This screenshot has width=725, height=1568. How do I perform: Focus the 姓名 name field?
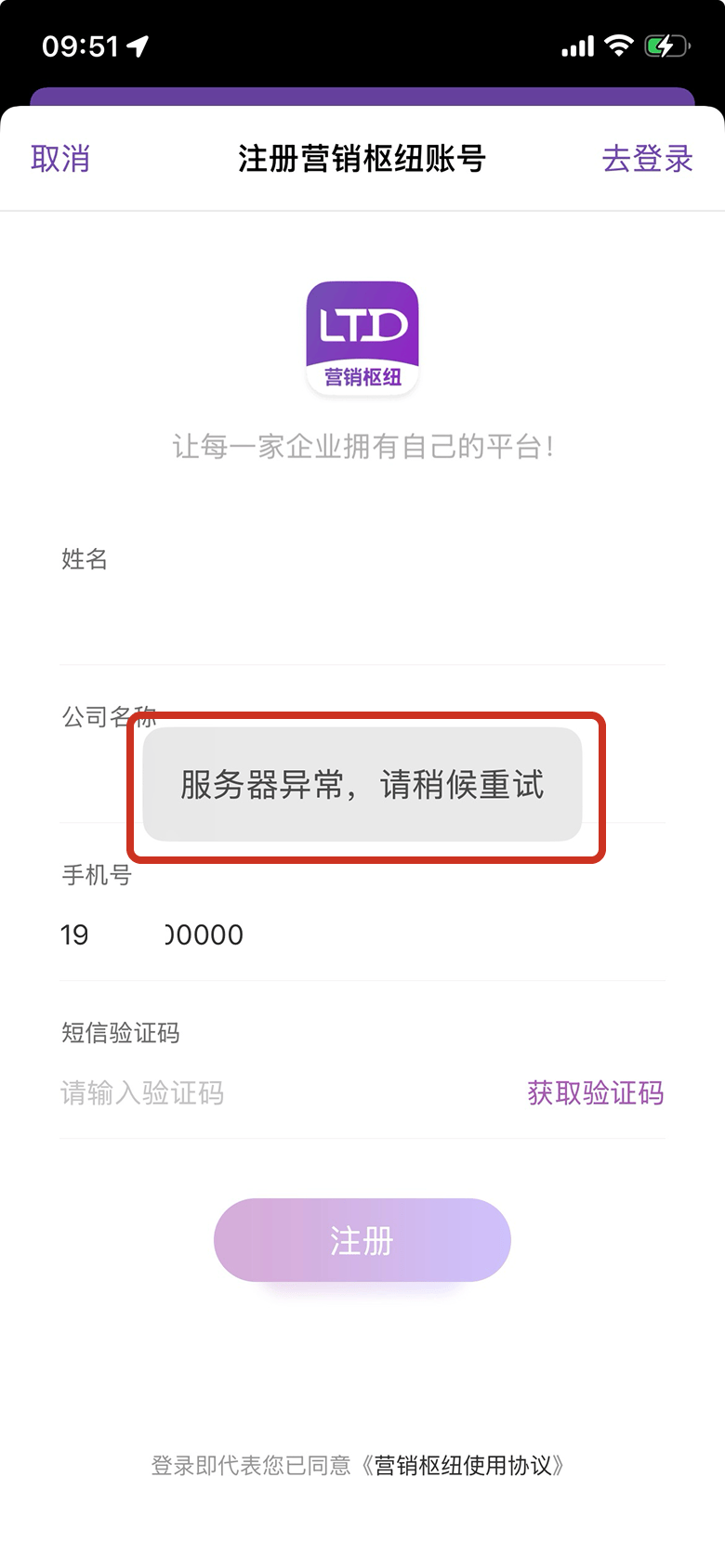tap(362, 619)
